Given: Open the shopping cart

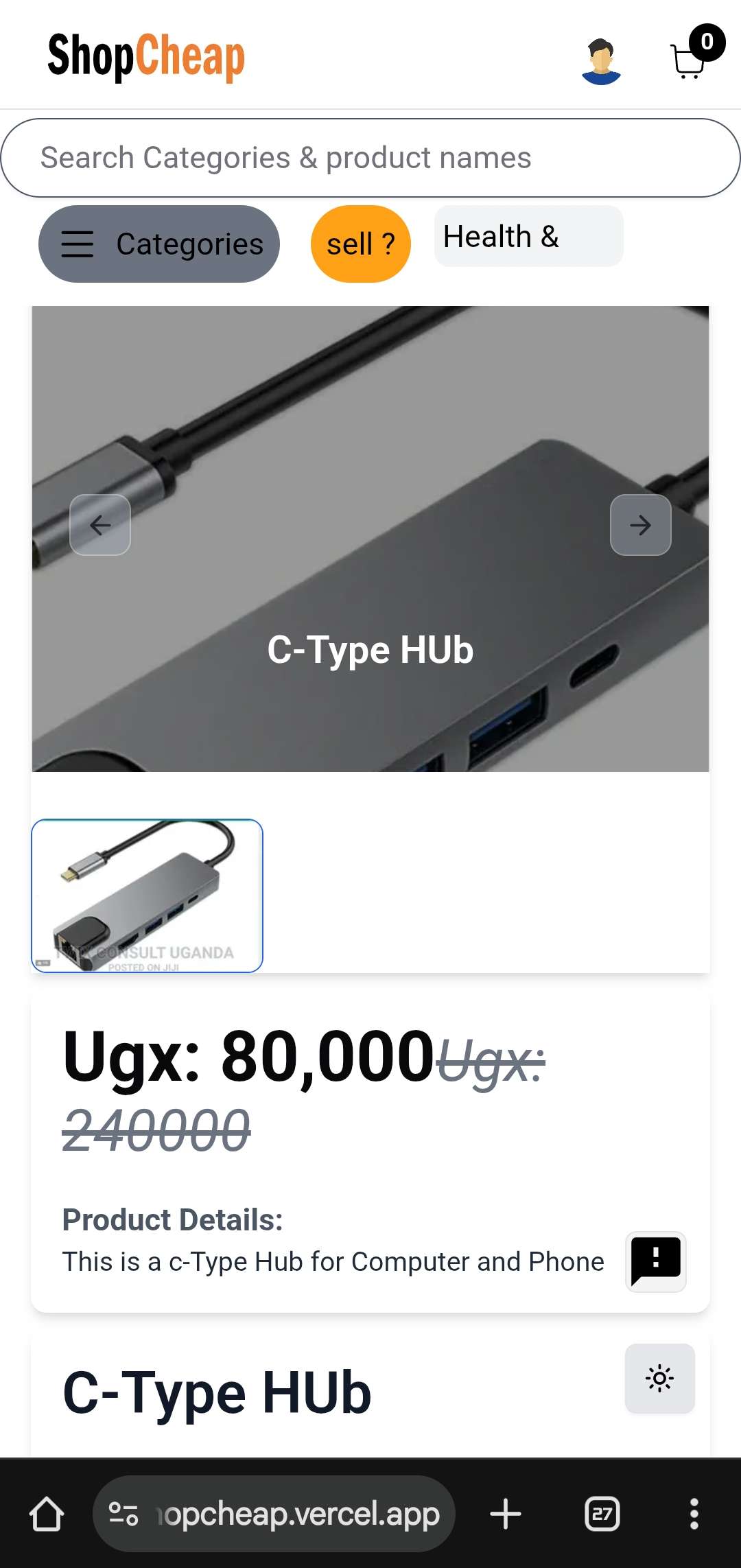Looking at the screenshot, I should tap(690, 60).
